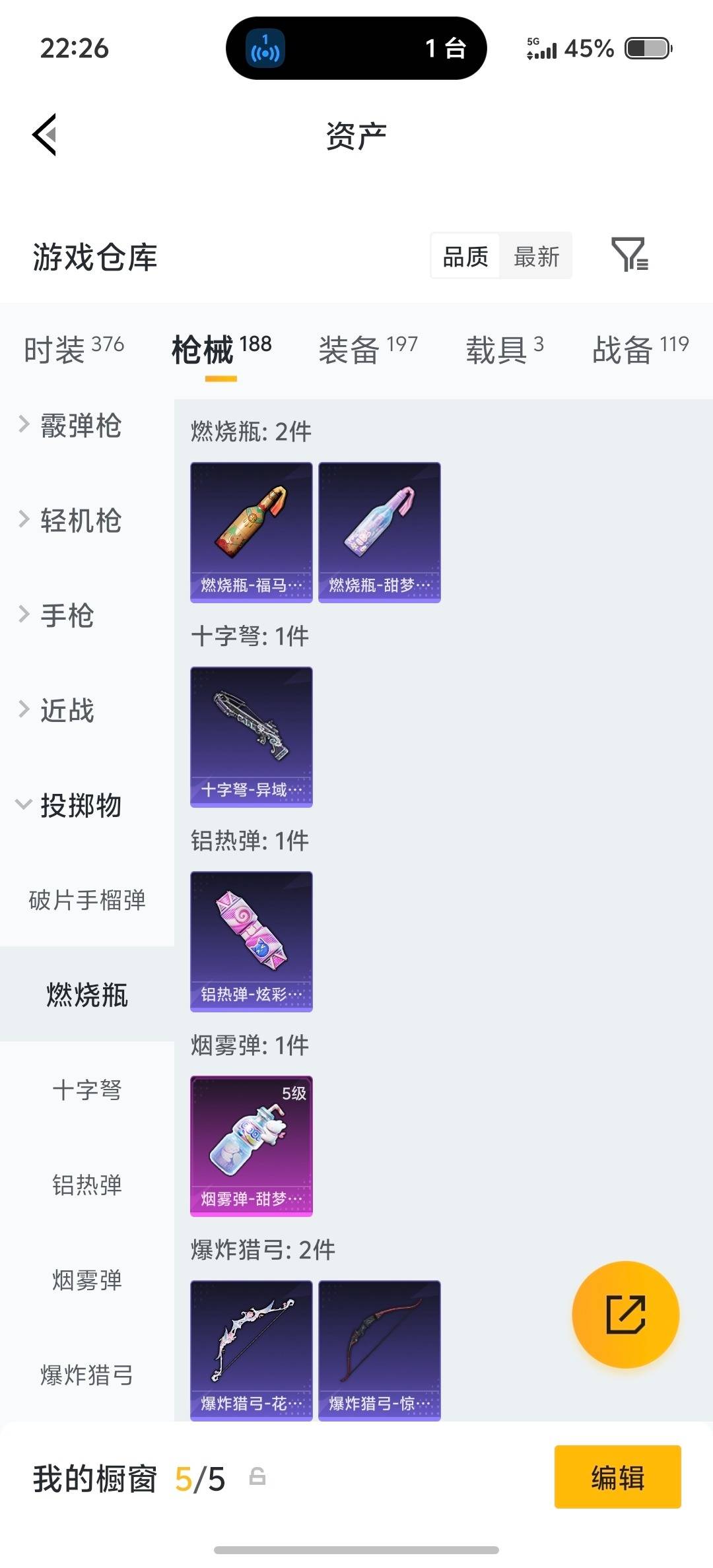The width and height of the screenshot is (713, 1568).
Task: Open the level 5 烟雾弹-甜梦 item
Action: (x=251, y=1145)
